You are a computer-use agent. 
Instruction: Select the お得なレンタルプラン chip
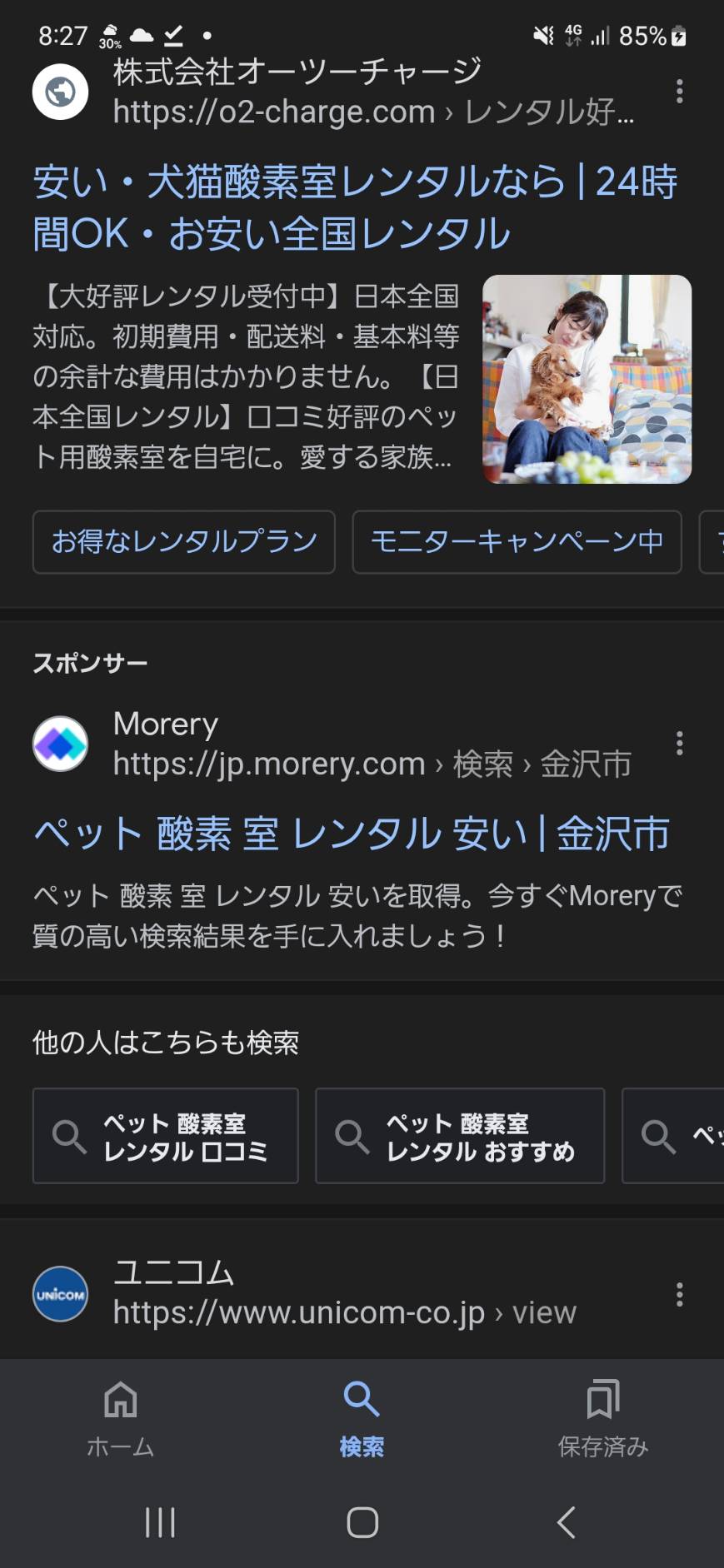(x=184, y=542)
